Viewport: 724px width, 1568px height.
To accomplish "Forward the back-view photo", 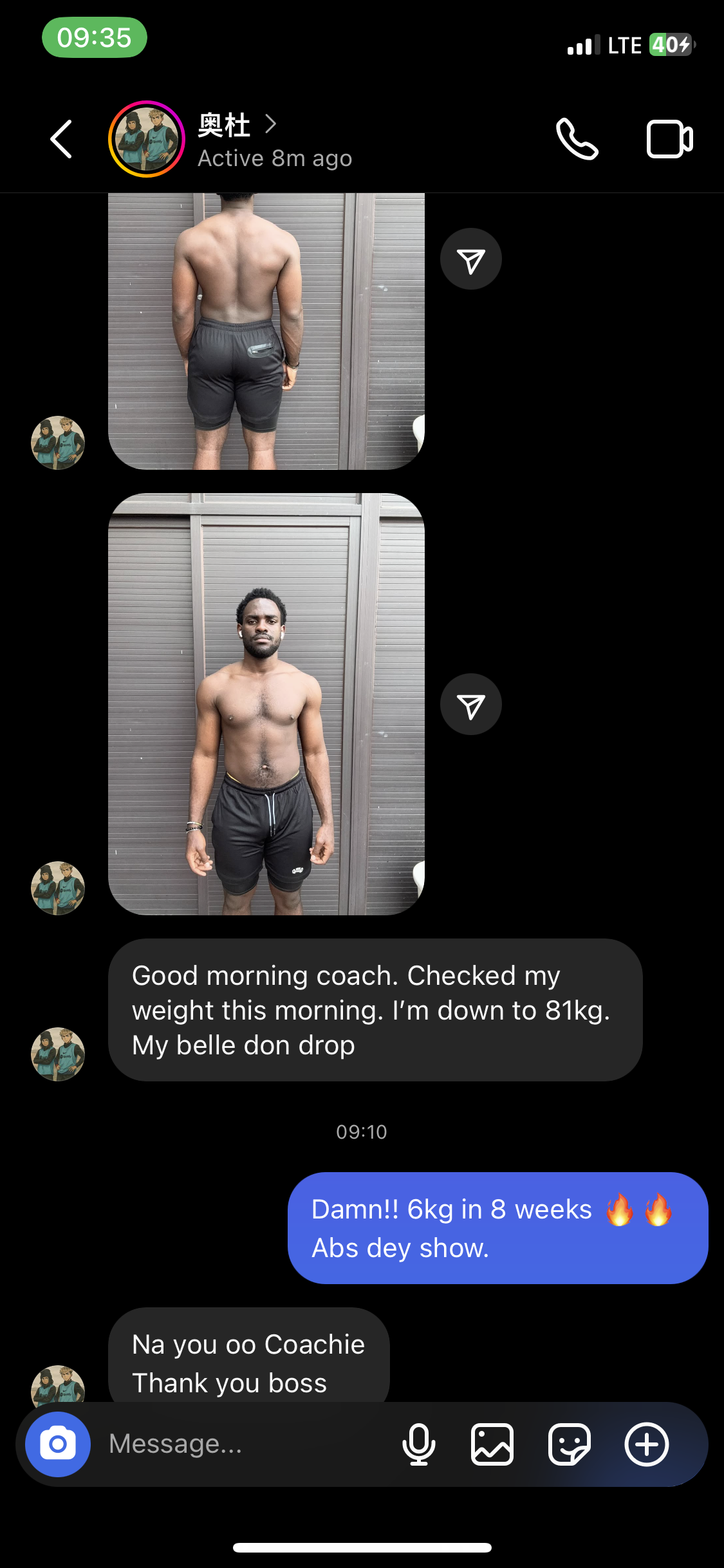I will coord(471,259).
